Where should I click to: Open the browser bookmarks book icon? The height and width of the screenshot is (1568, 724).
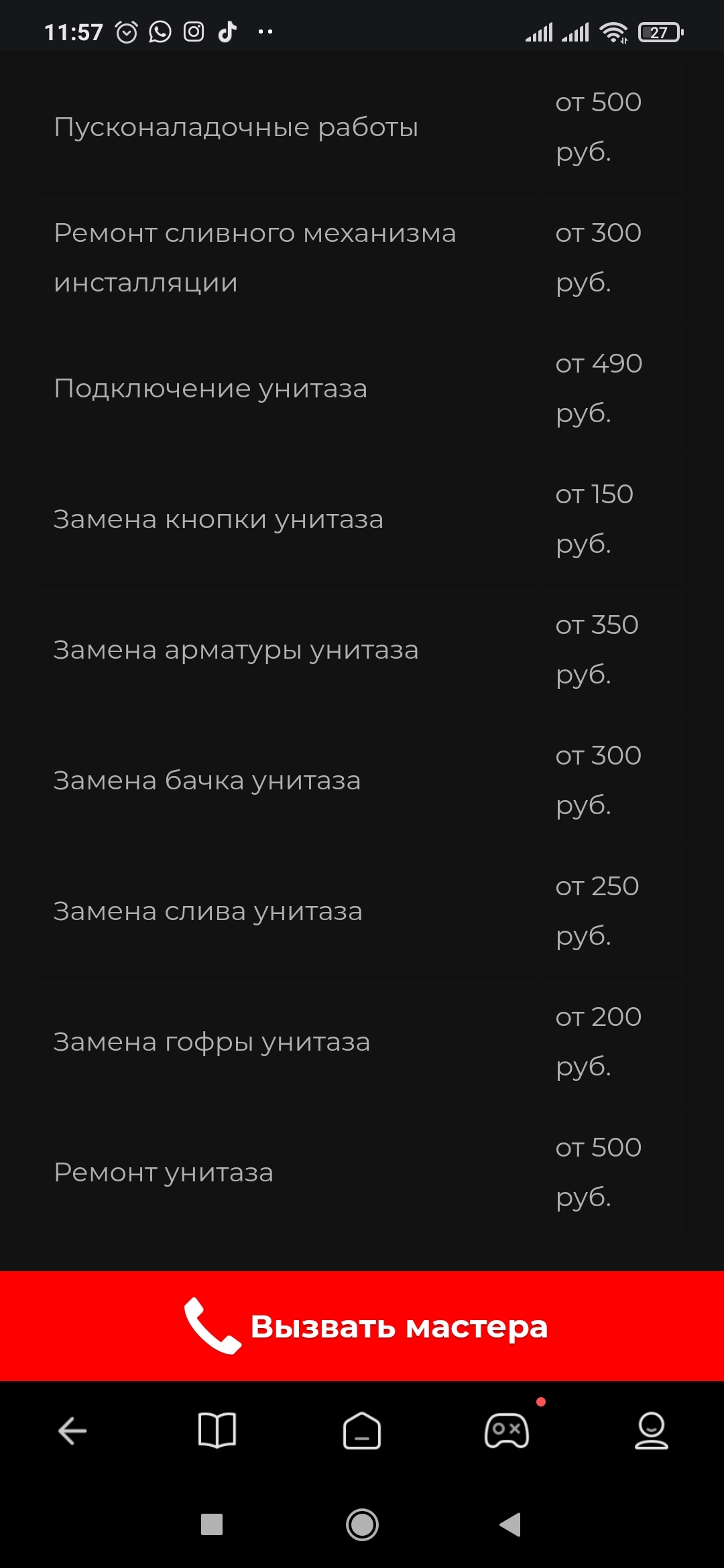coord(217,1431)
